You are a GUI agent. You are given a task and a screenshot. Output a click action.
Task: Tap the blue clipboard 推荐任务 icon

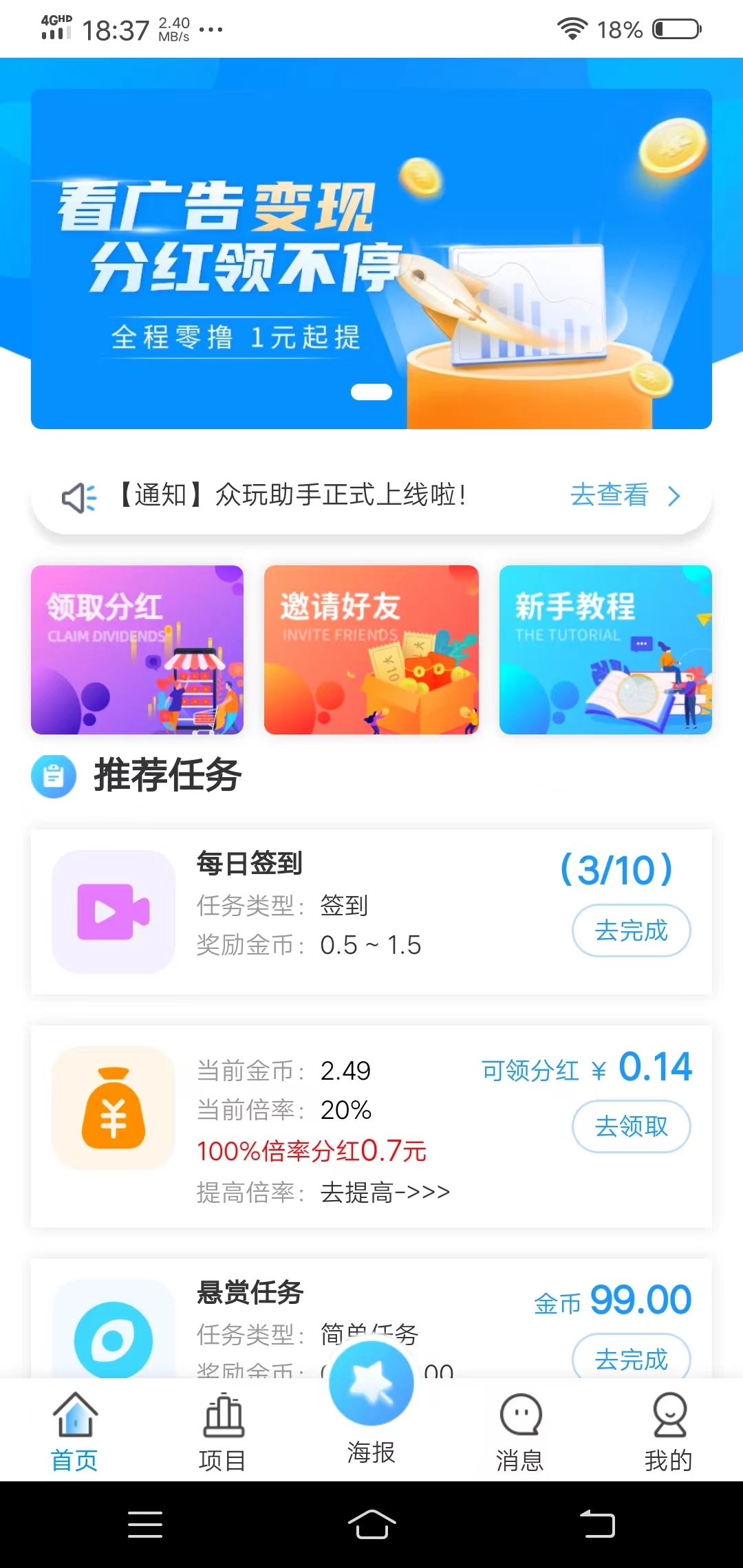(54, 775)
